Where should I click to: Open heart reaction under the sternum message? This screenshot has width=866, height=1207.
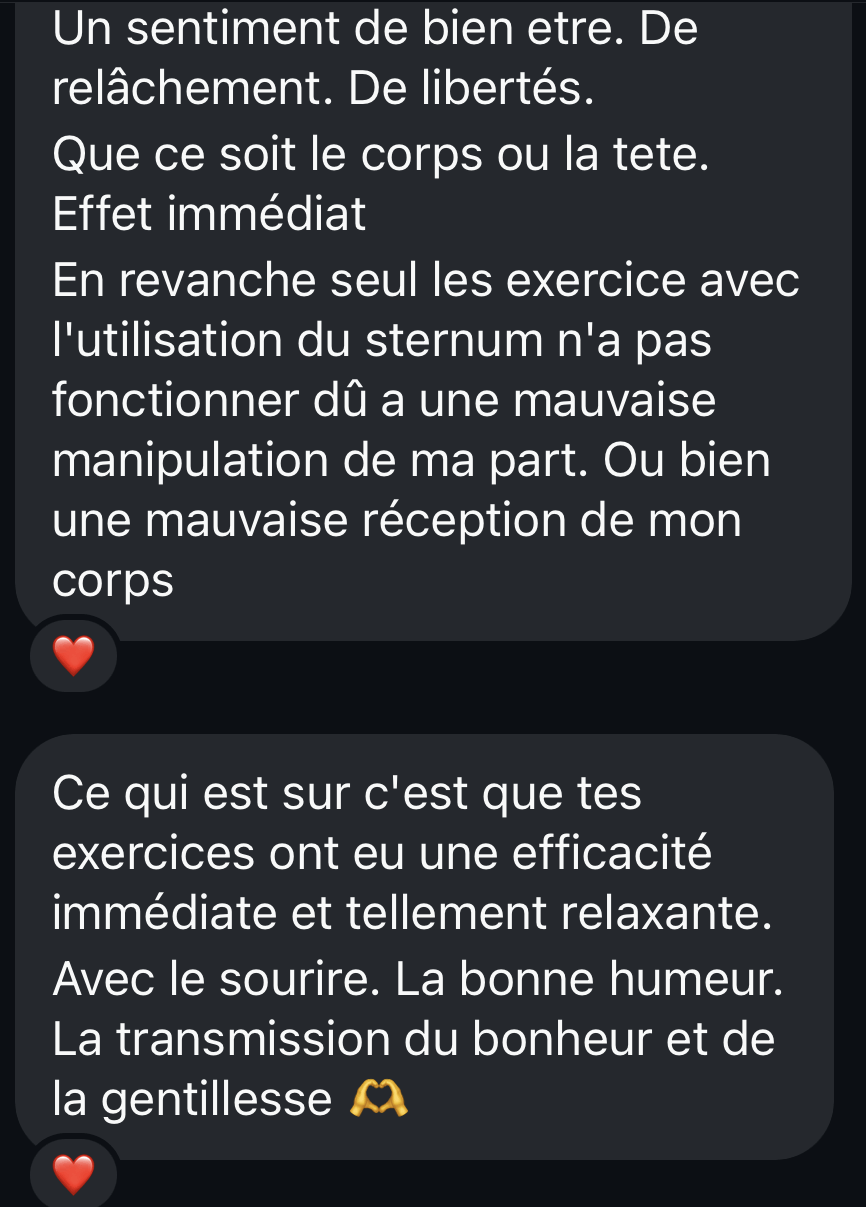click(73, 657)
